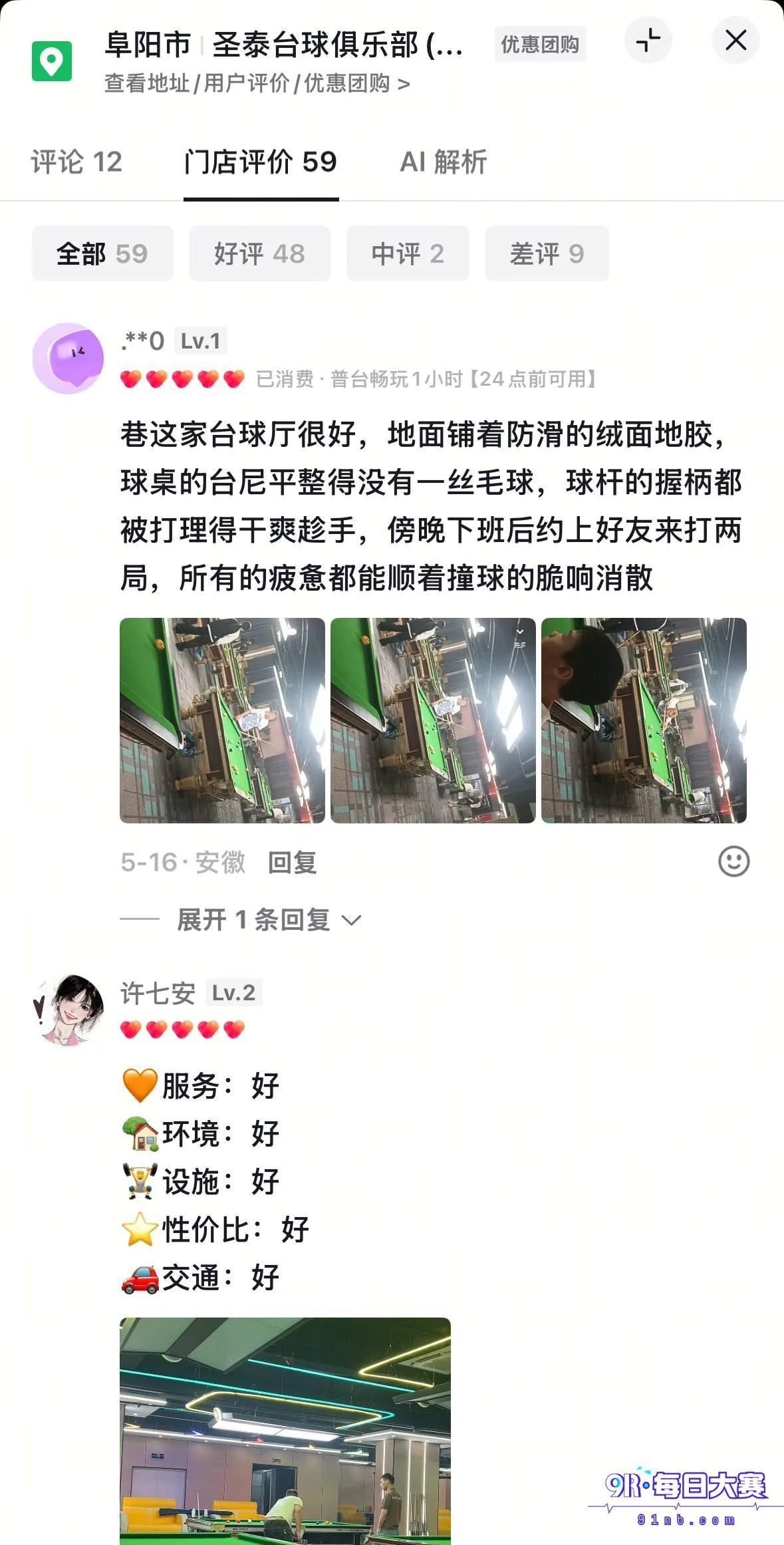Filter reviews by 好评 48

(259, 253)
